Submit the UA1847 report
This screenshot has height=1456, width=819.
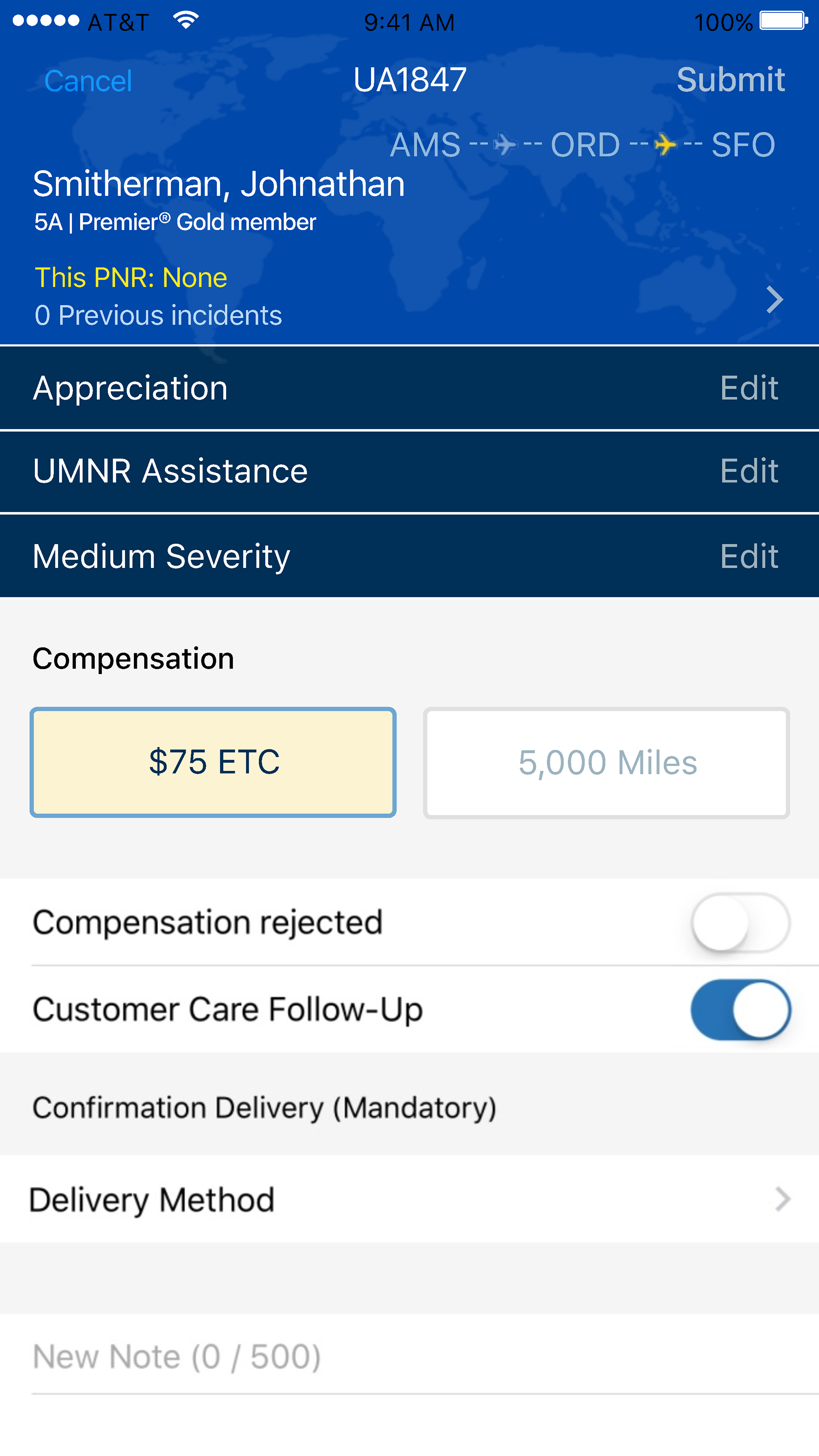[x=730, y=80]
